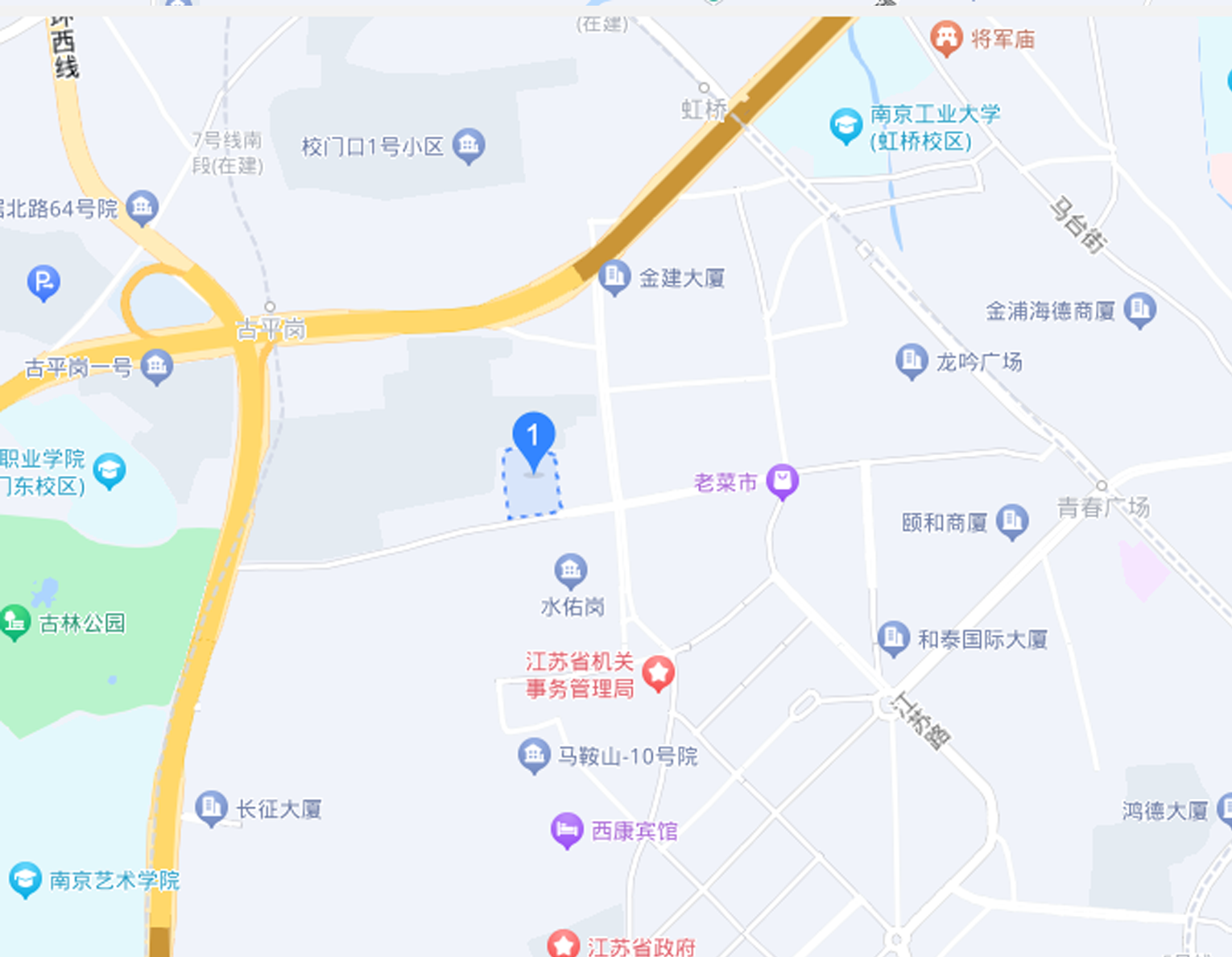This screenshot has height=957, width=1232.
Task: Open the parking P marker
Action: [x=43, y=282]
